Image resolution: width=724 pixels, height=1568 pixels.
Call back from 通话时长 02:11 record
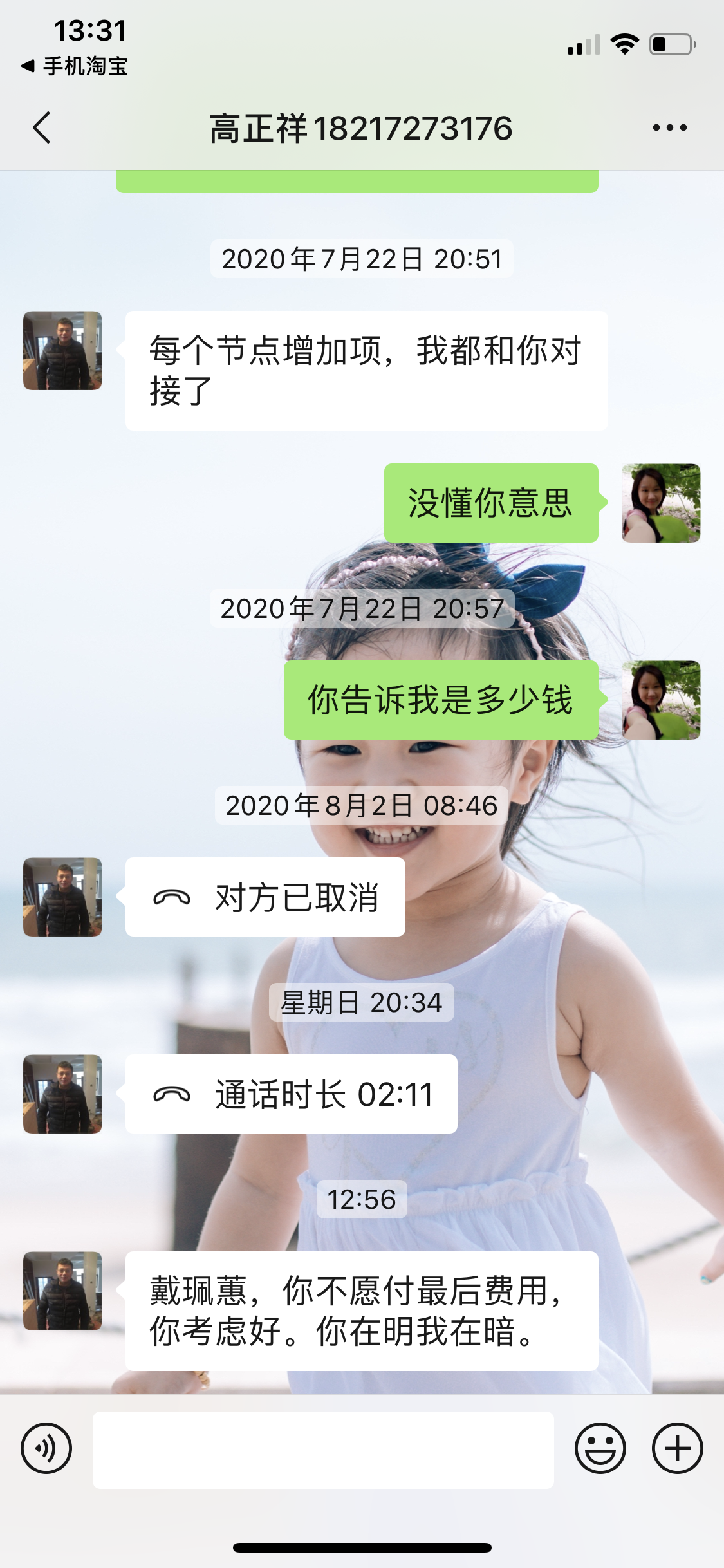coord(291,1094)
